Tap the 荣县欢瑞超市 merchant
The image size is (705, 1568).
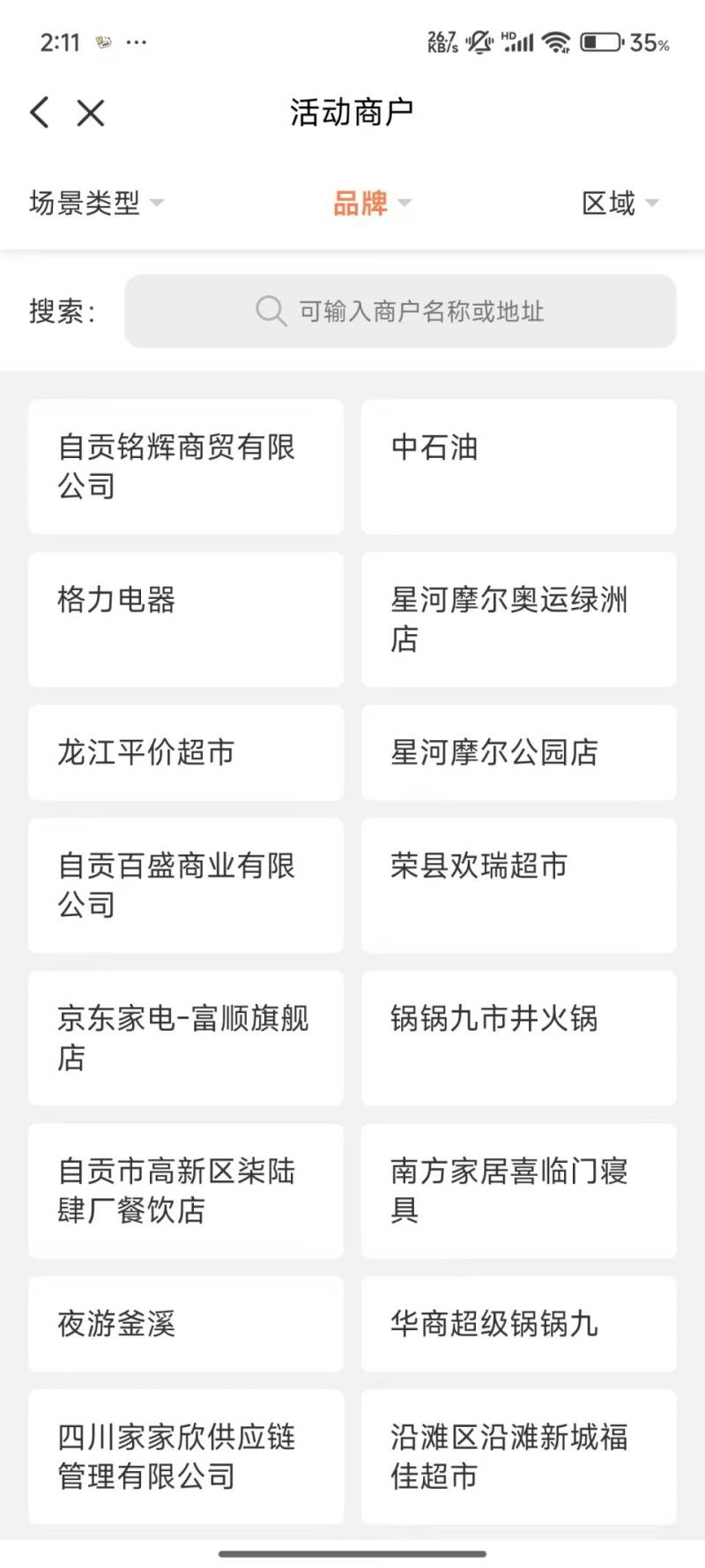[x=519, y=885]
